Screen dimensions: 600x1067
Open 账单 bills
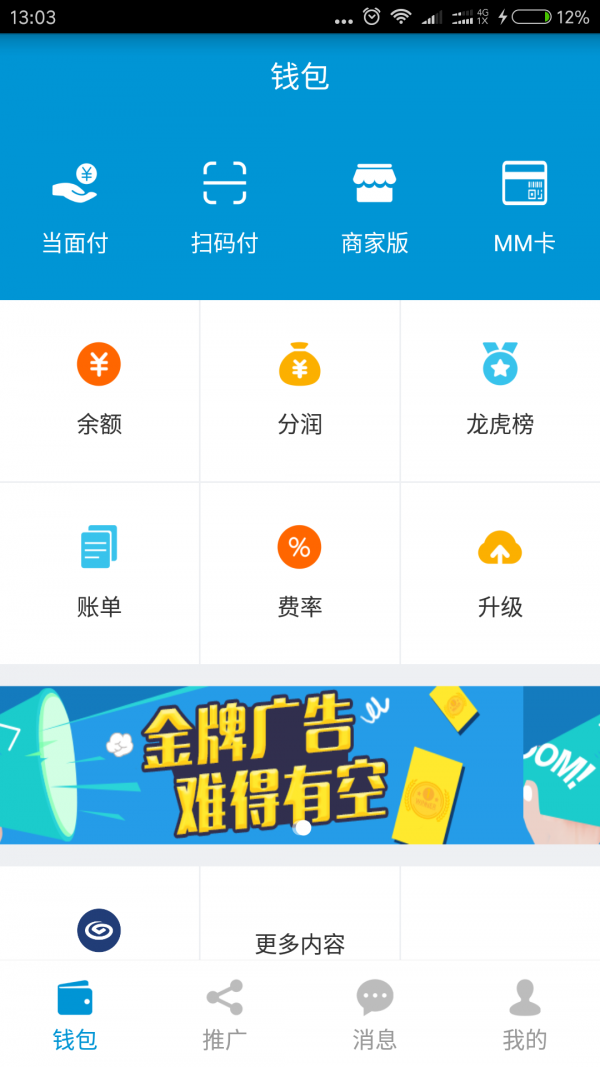pos(99,572)
